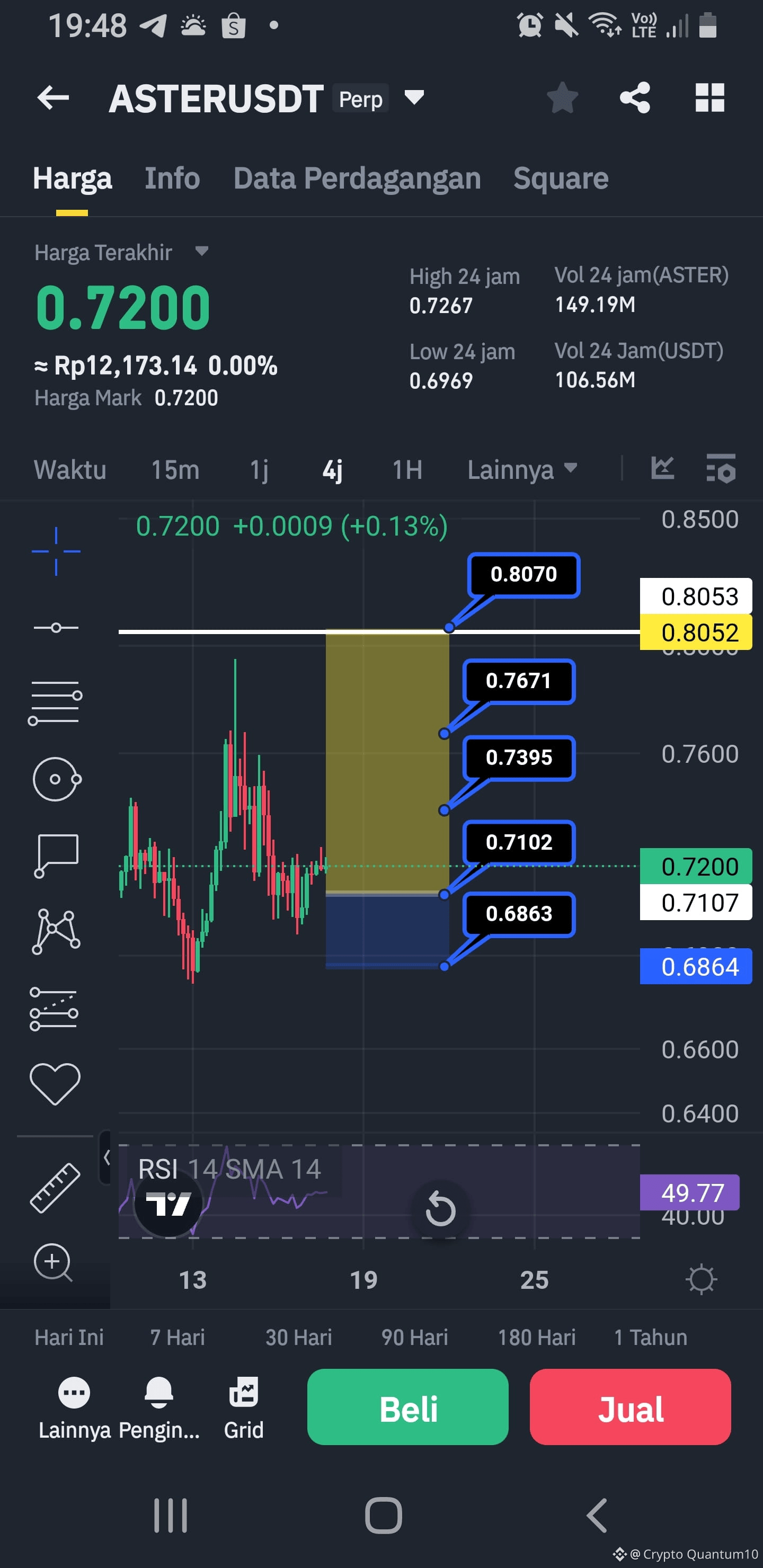Screen dimensions: 763x1568
Task: Select the ruler measurement tool
Action: 56,1188
